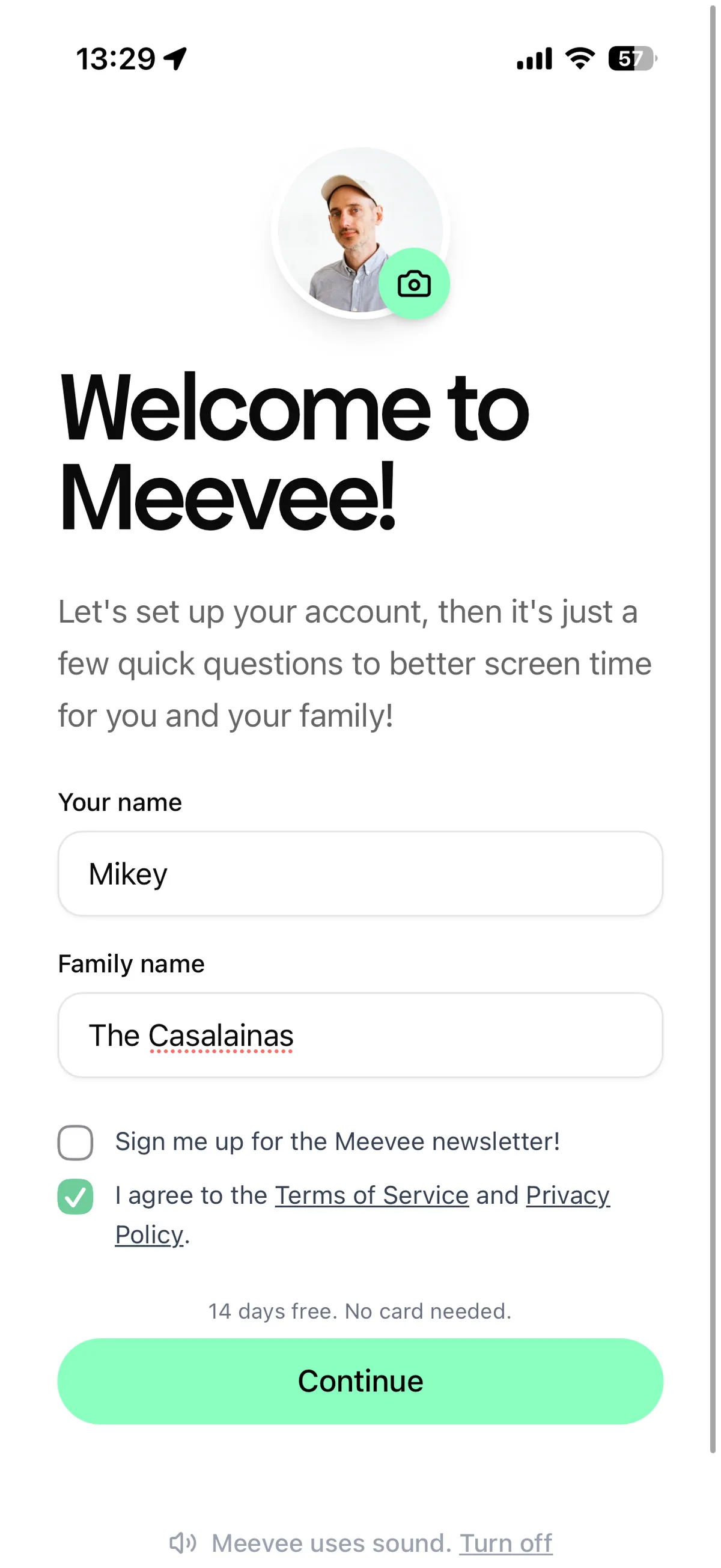The width and height of the screenshot is (721, 1568).
Task: Turn off Meevee sound
Action: [506, 1543]
